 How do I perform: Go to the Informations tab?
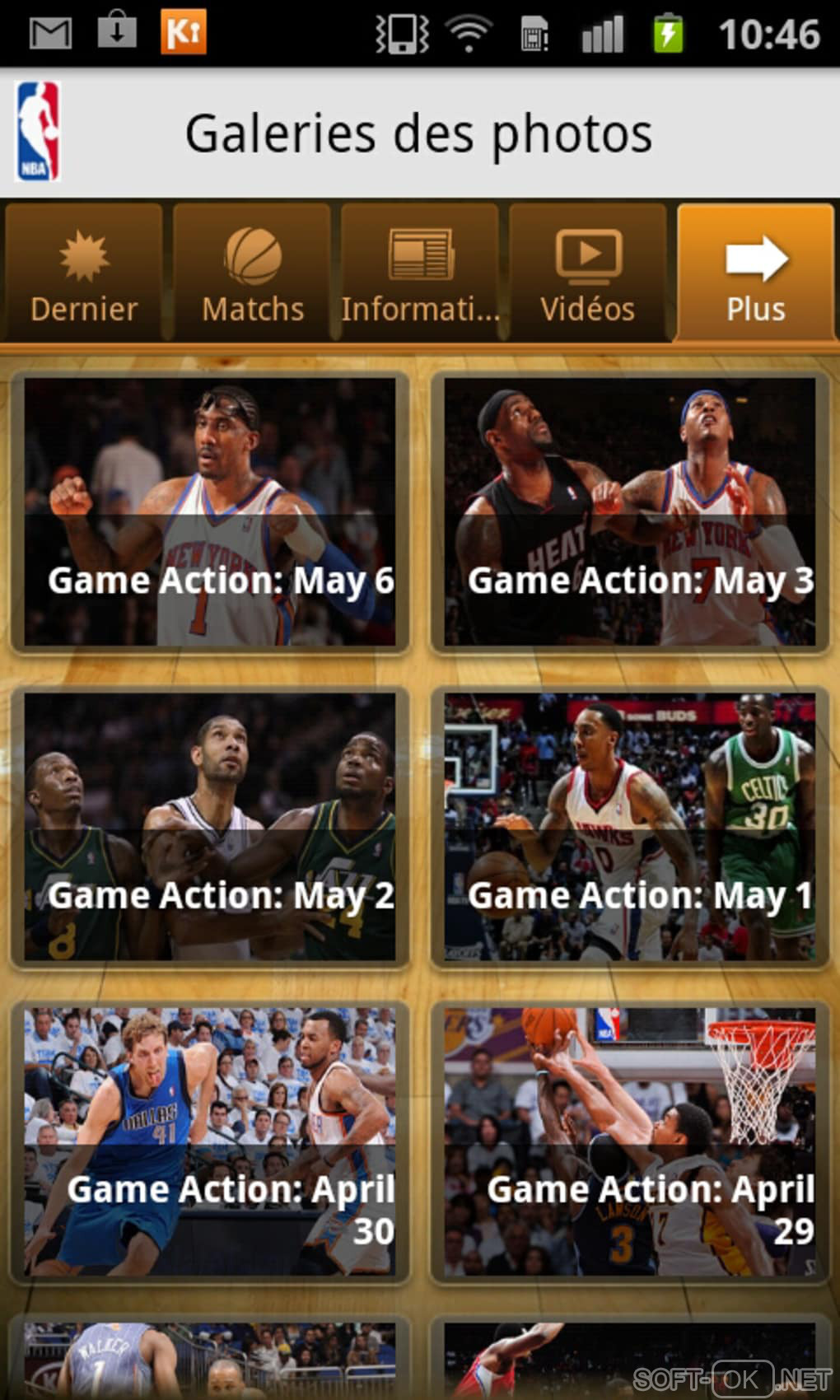420,273
